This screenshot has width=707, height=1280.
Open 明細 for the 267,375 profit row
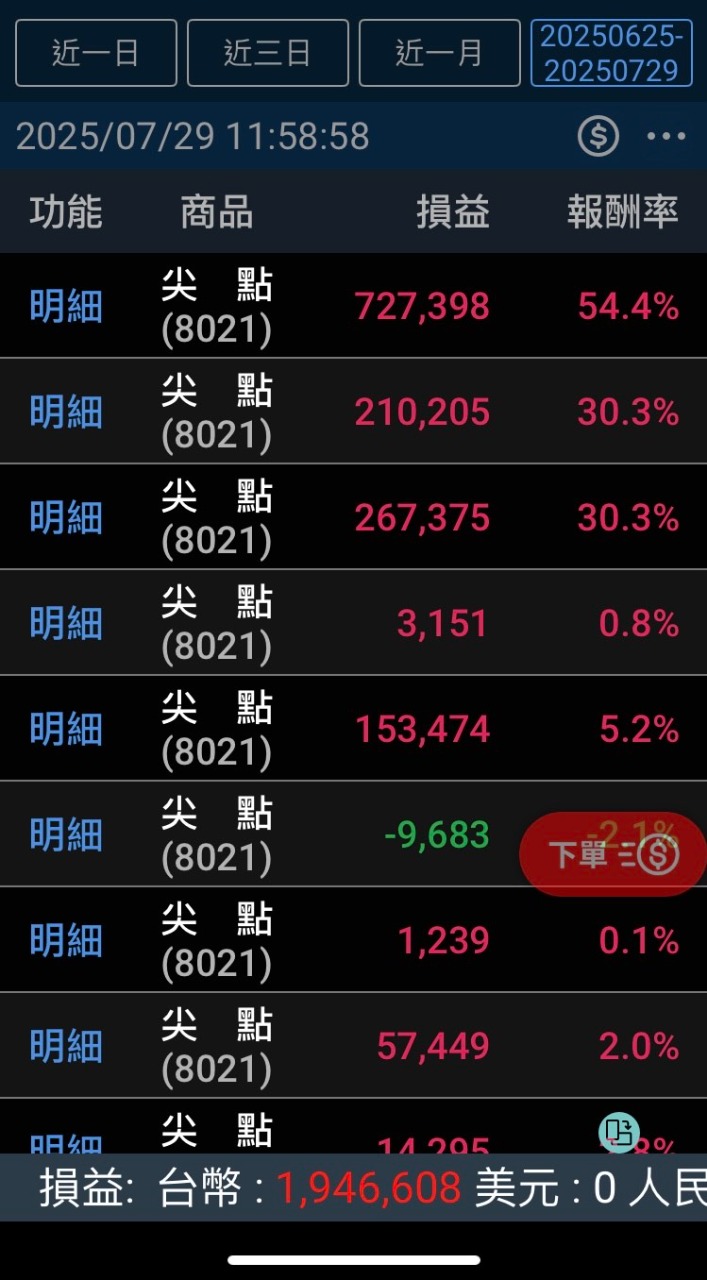click(x=66, y=518)
